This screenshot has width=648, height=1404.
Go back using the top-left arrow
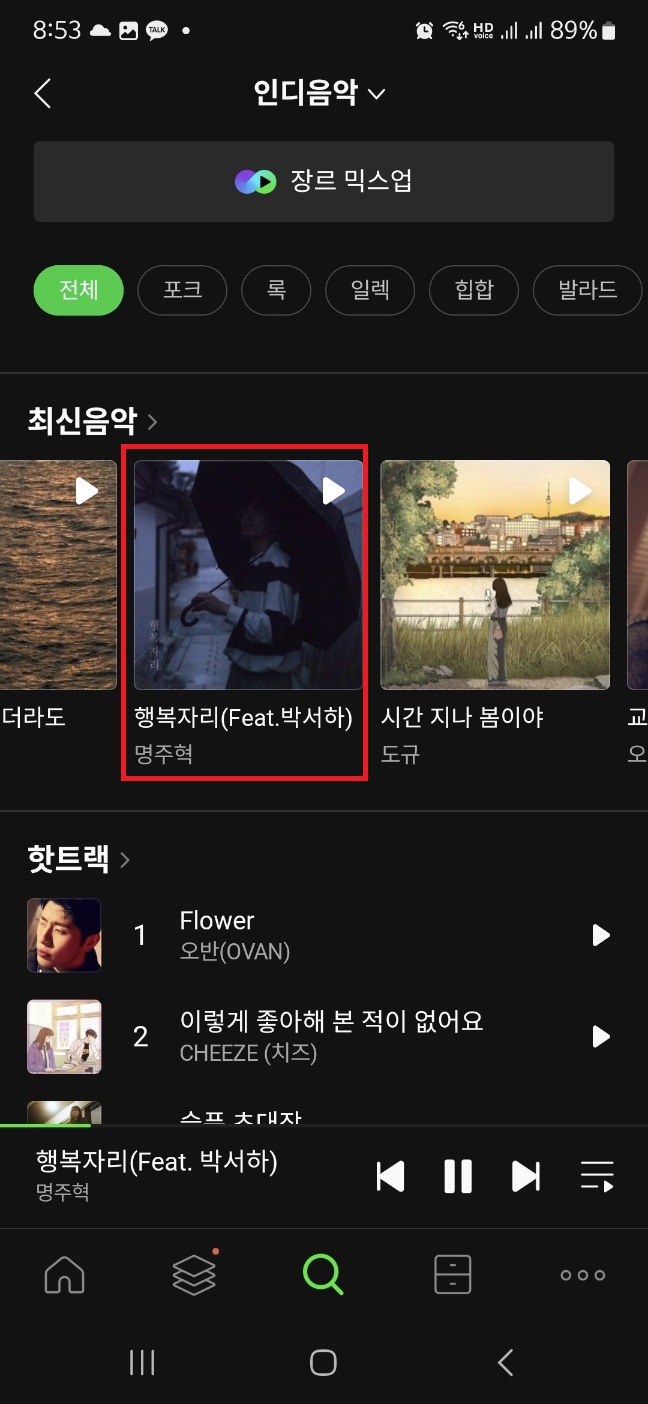pyautogui.click(x=43, y=94)
